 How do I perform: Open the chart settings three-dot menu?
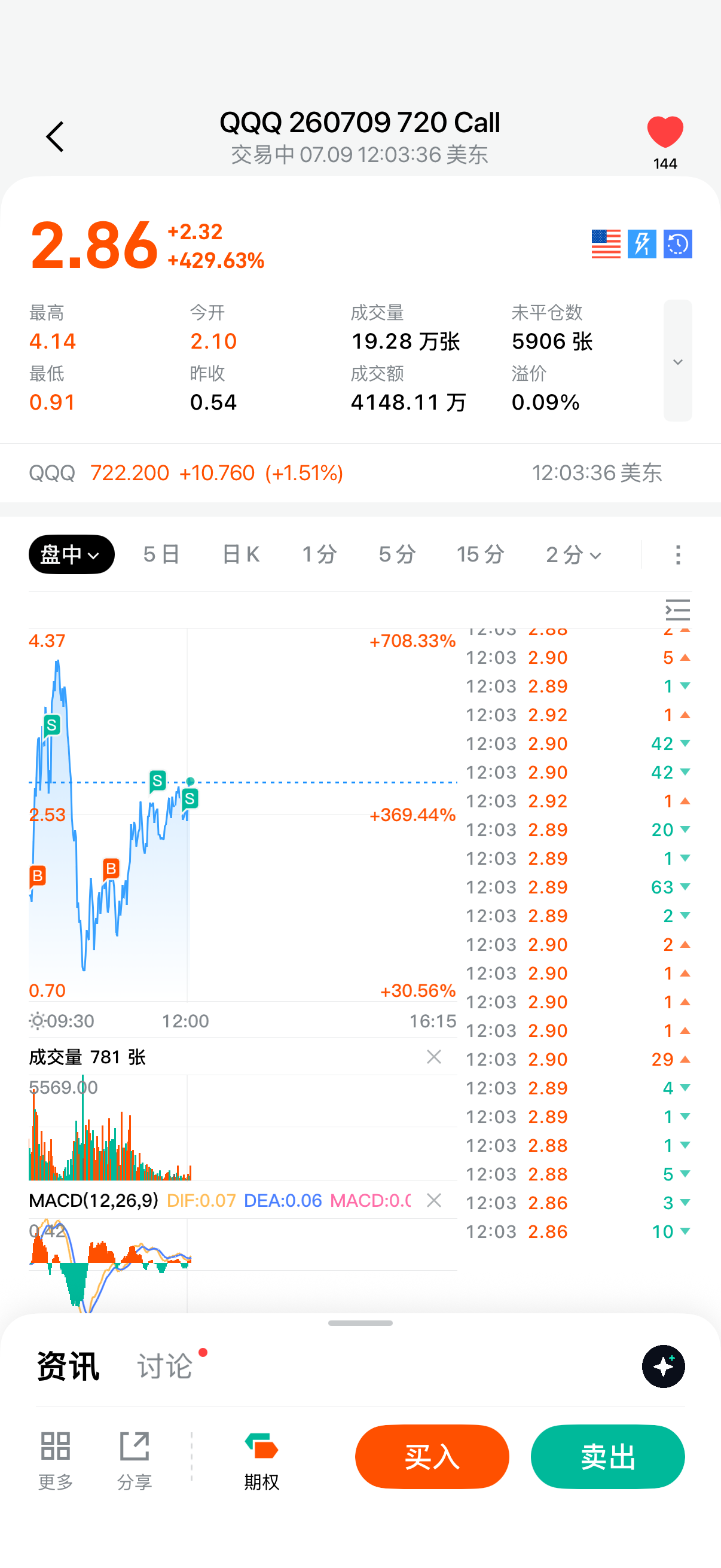pos(678,554)
